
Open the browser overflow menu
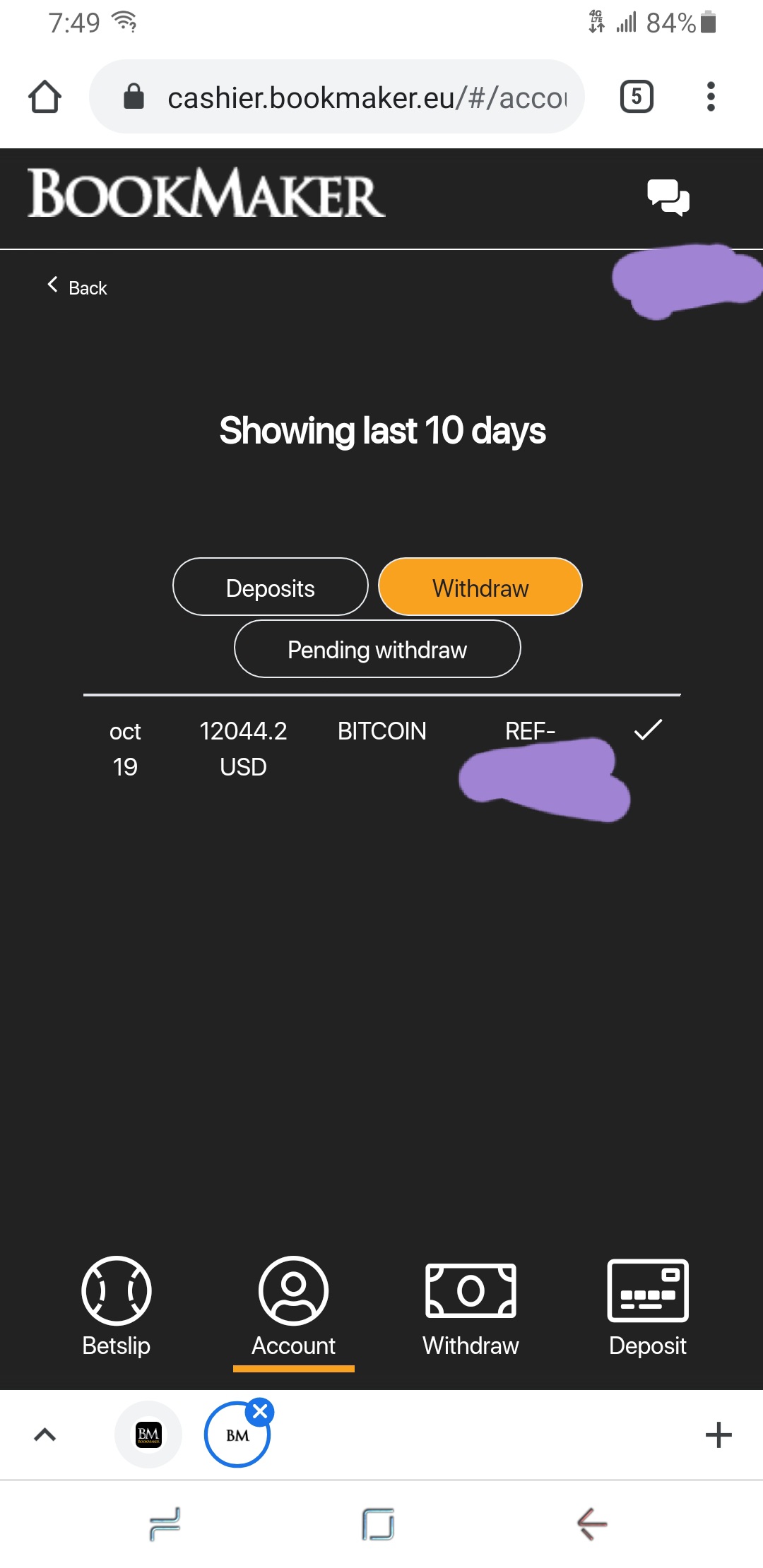[x=711, y=97]
